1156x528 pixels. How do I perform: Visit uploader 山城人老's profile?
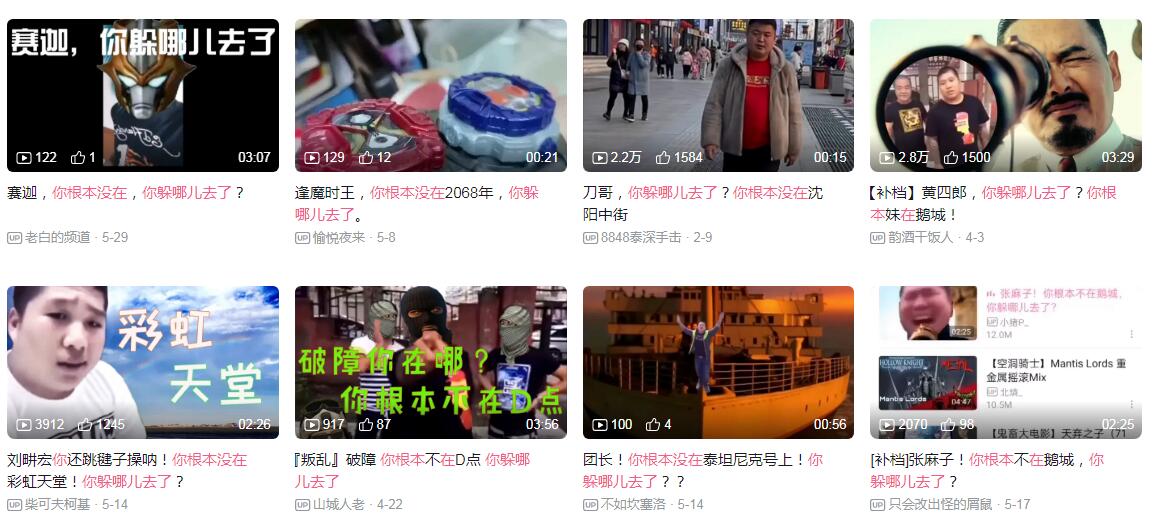[340, 504]
